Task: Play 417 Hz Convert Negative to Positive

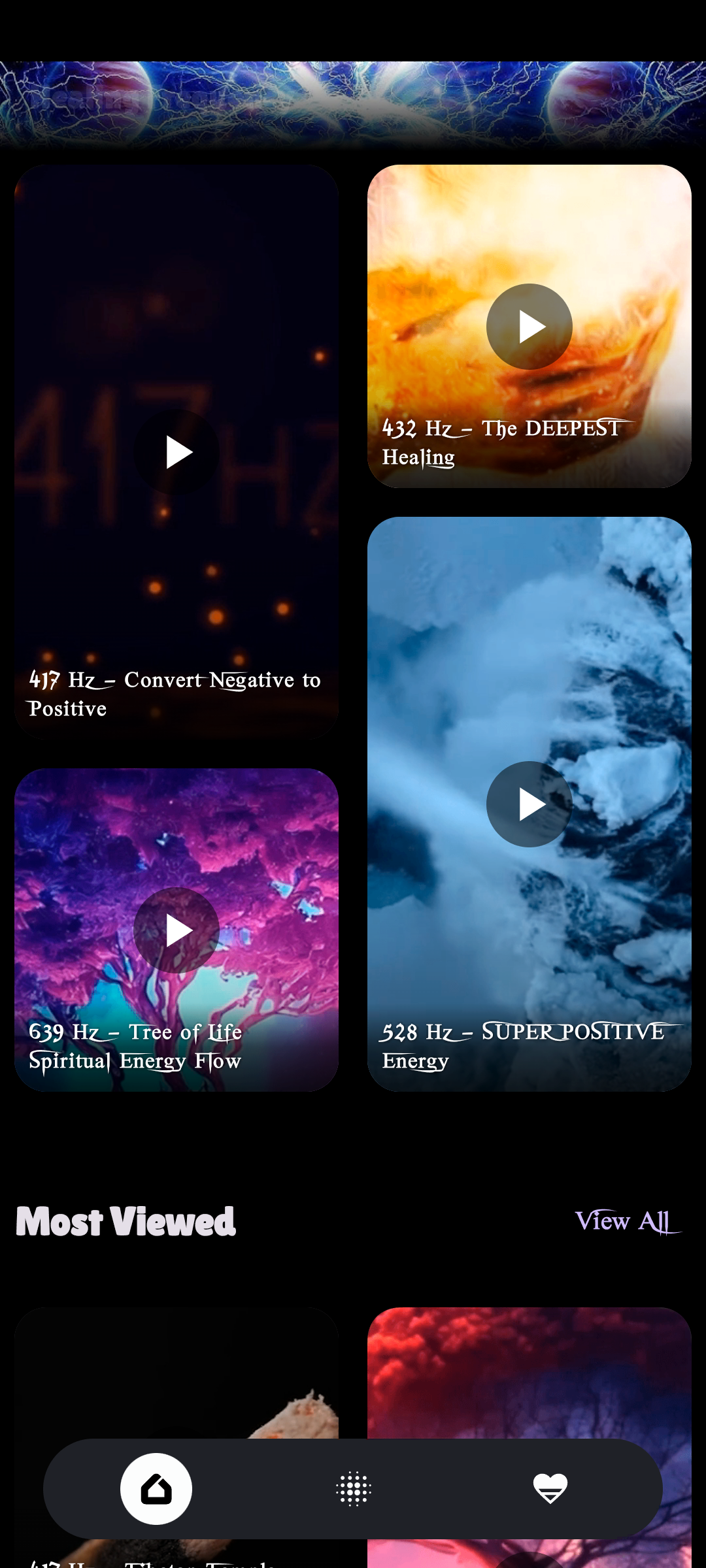Action: point(176,452)
